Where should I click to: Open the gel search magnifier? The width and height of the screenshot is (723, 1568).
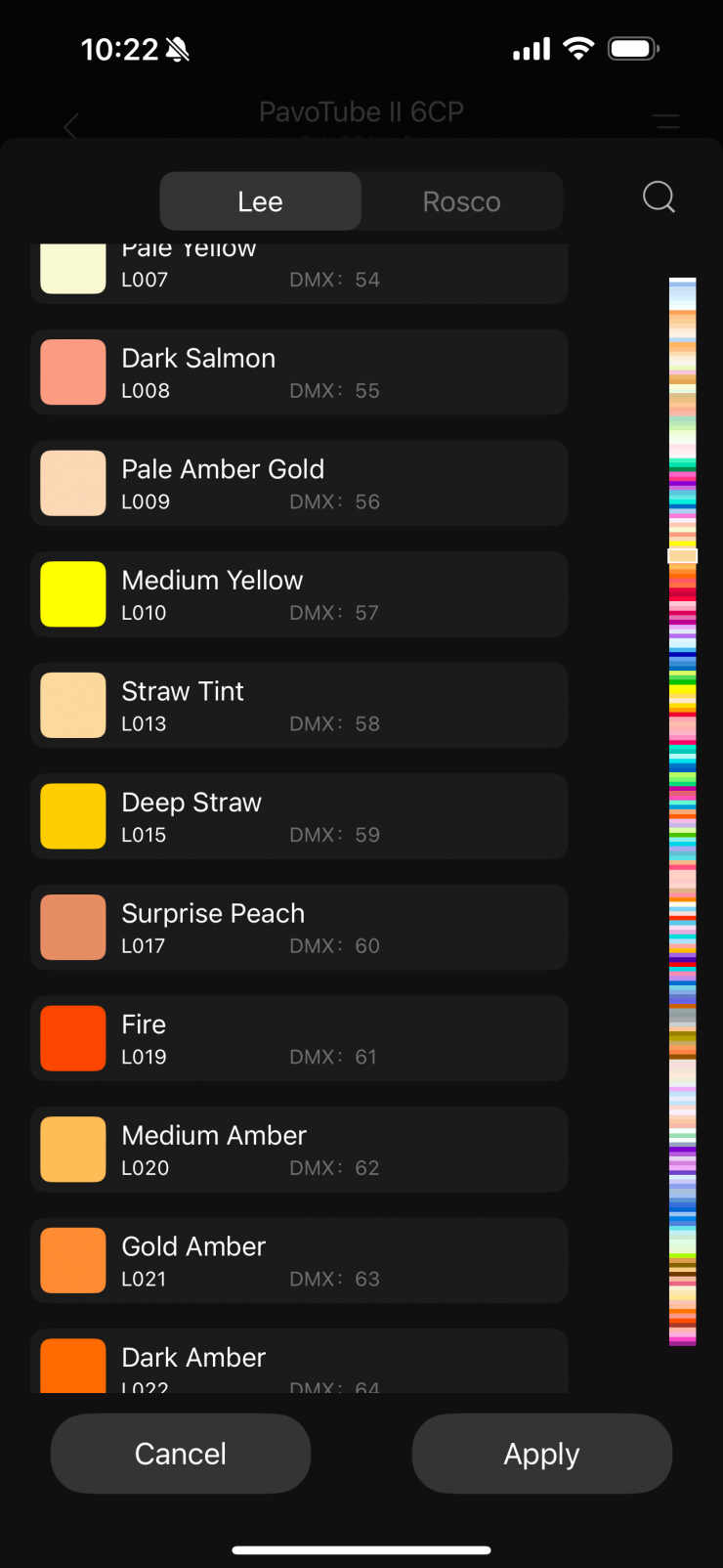[659, 197]
